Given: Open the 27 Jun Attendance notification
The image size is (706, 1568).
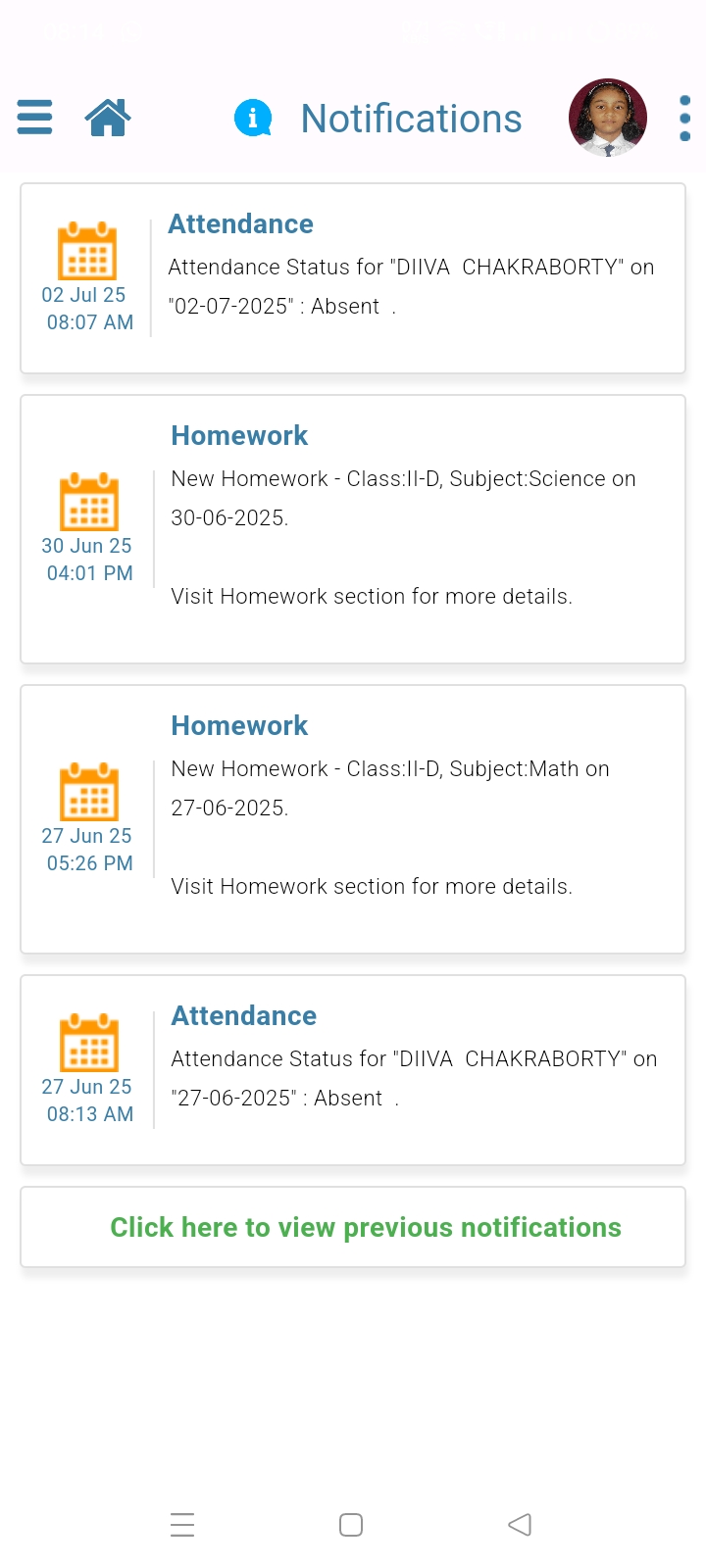Looking at the screenshot, I should click(x=353, y=1070).
